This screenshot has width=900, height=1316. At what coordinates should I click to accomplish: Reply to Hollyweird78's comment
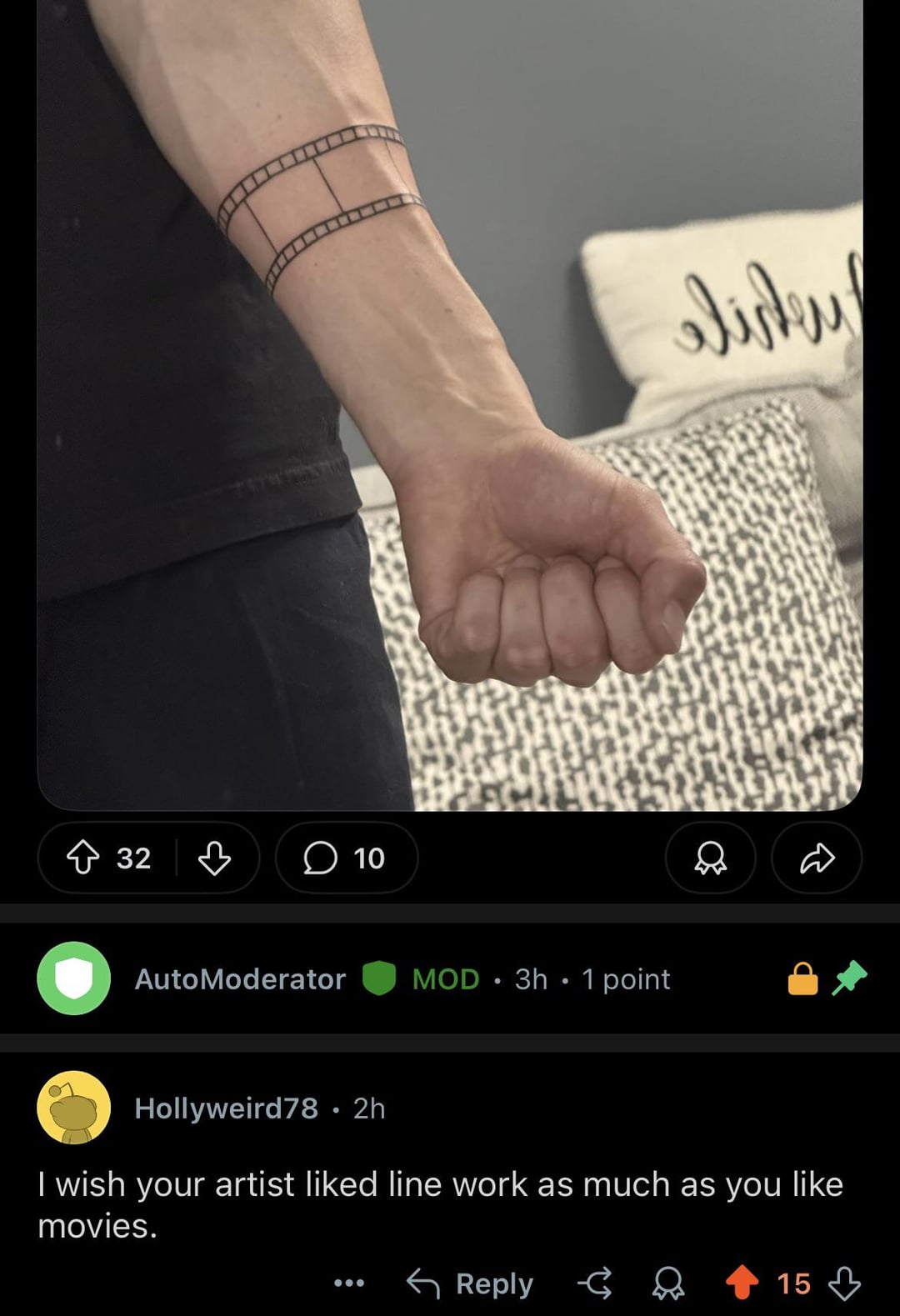(471, 1283)
